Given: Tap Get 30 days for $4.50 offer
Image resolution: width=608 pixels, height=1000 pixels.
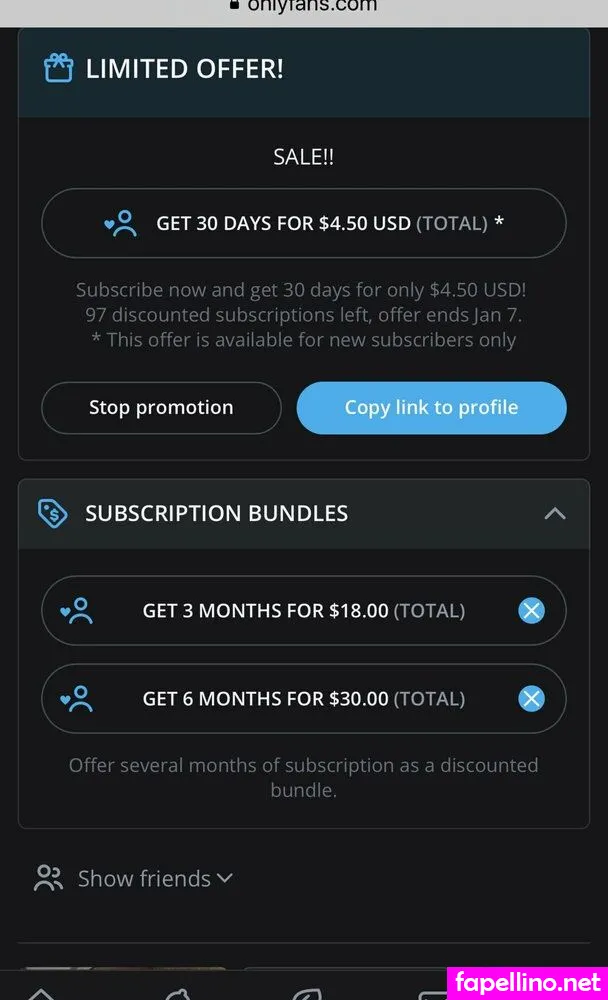Looking at the screenshot, I should click(303, 223).
